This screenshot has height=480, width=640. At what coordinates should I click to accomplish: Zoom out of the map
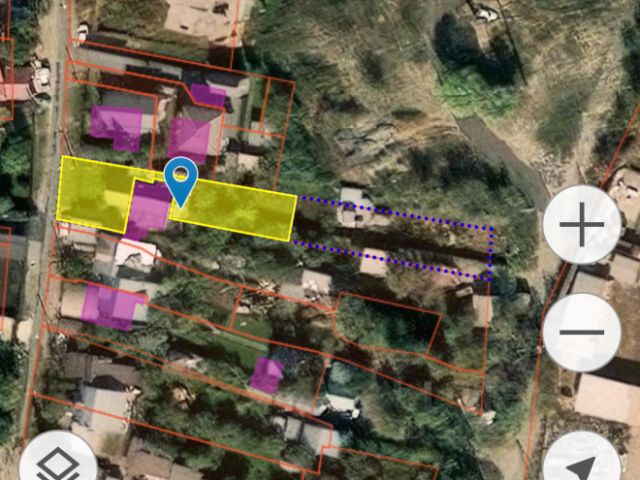tap(581, 333)
